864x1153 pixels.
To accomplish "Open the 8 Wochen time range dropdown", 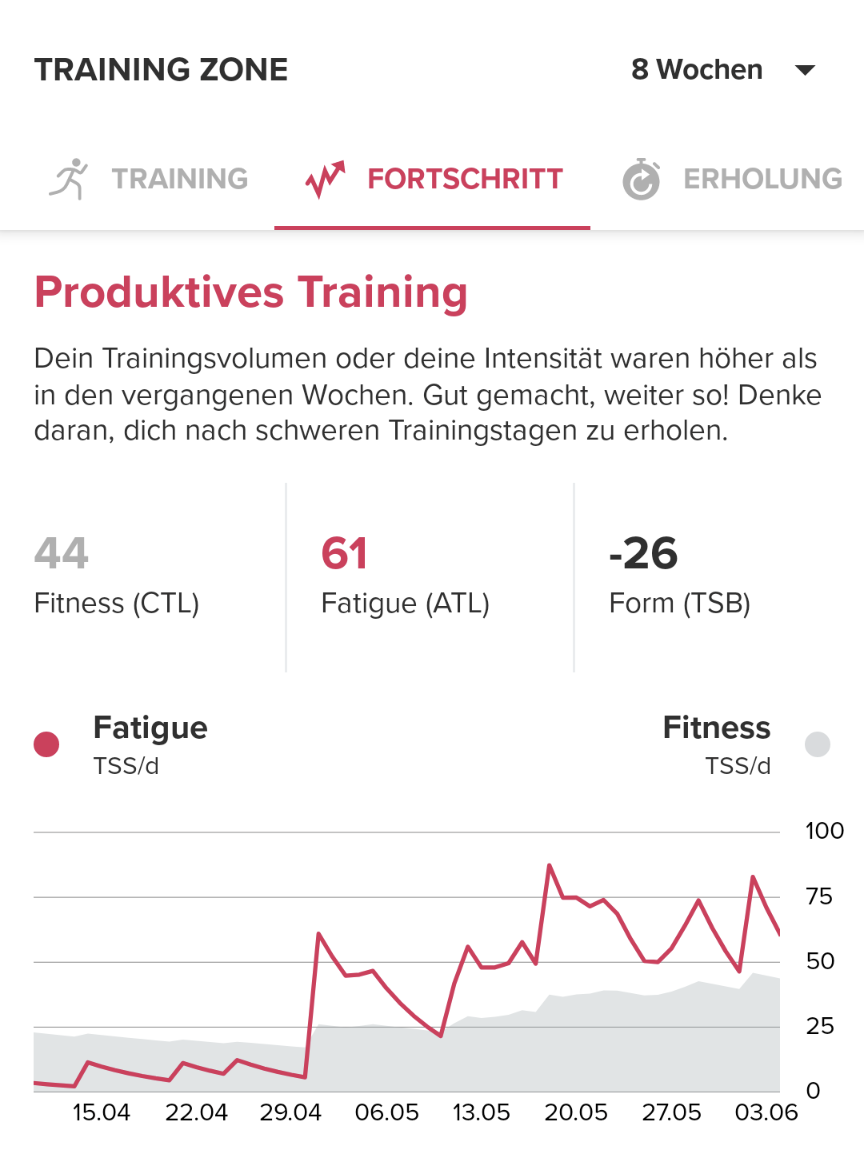I will click(724, 70).
